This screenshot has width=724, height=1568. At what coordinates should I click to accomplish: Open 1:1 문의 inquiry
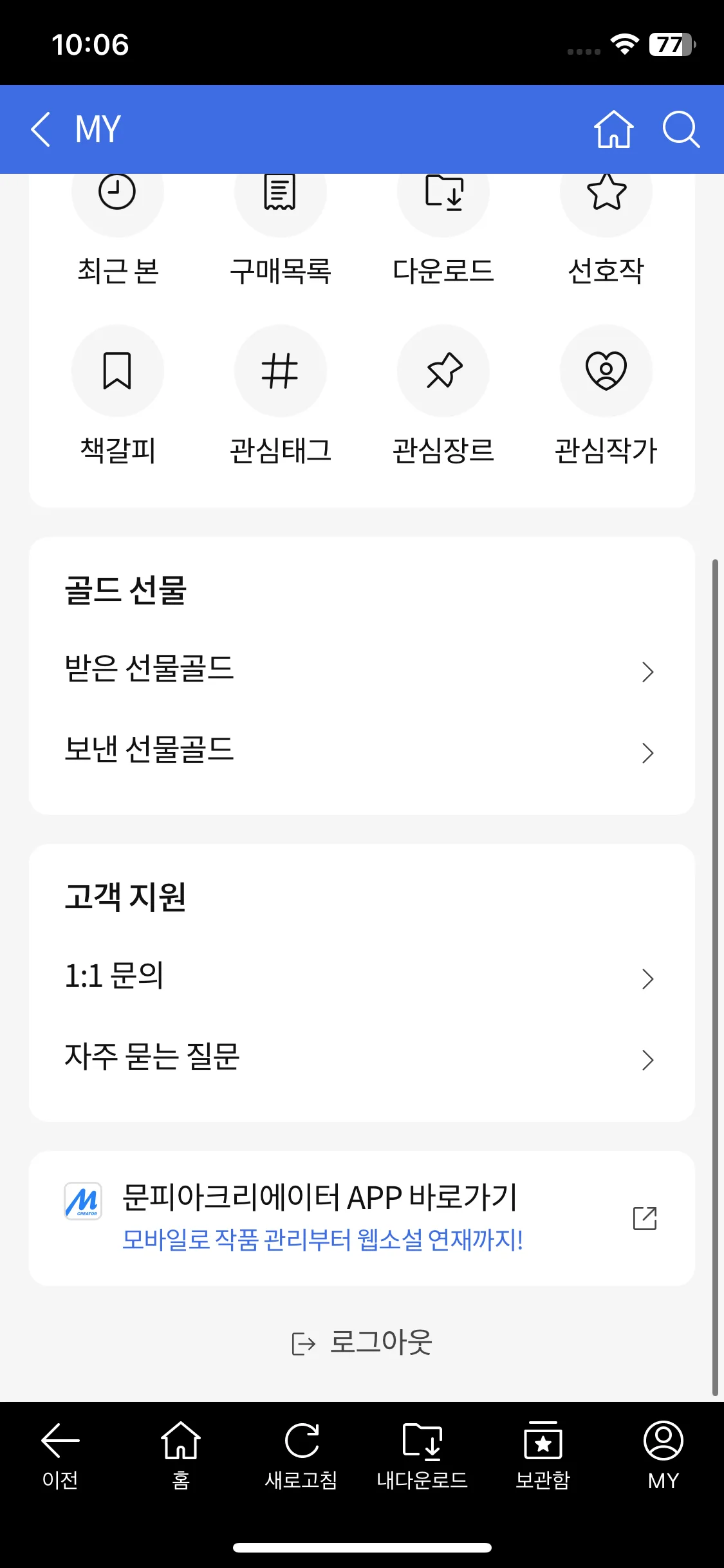tap(362, 977)
